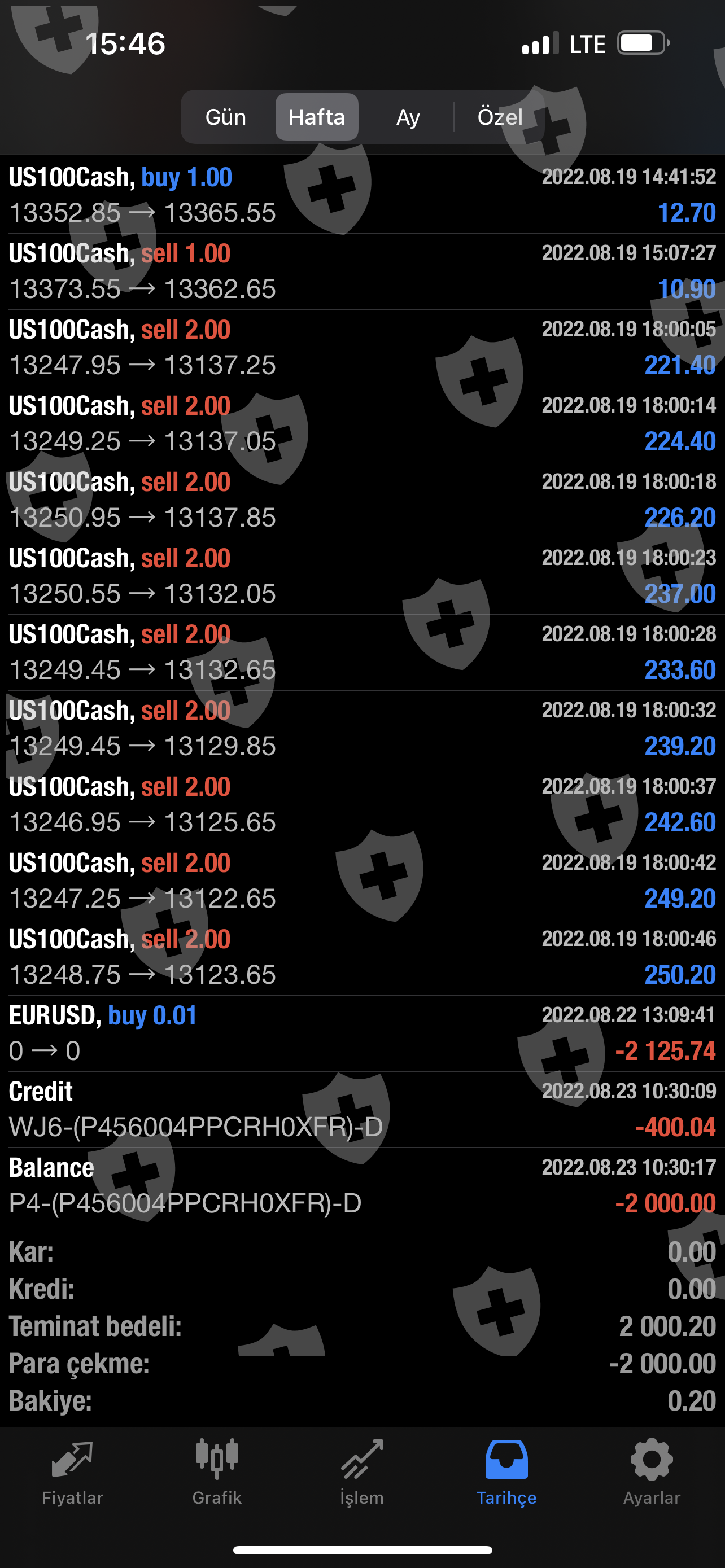
Task: View the US100Cash sell 1.00 trade details
Action: click(x=362, y=271)
